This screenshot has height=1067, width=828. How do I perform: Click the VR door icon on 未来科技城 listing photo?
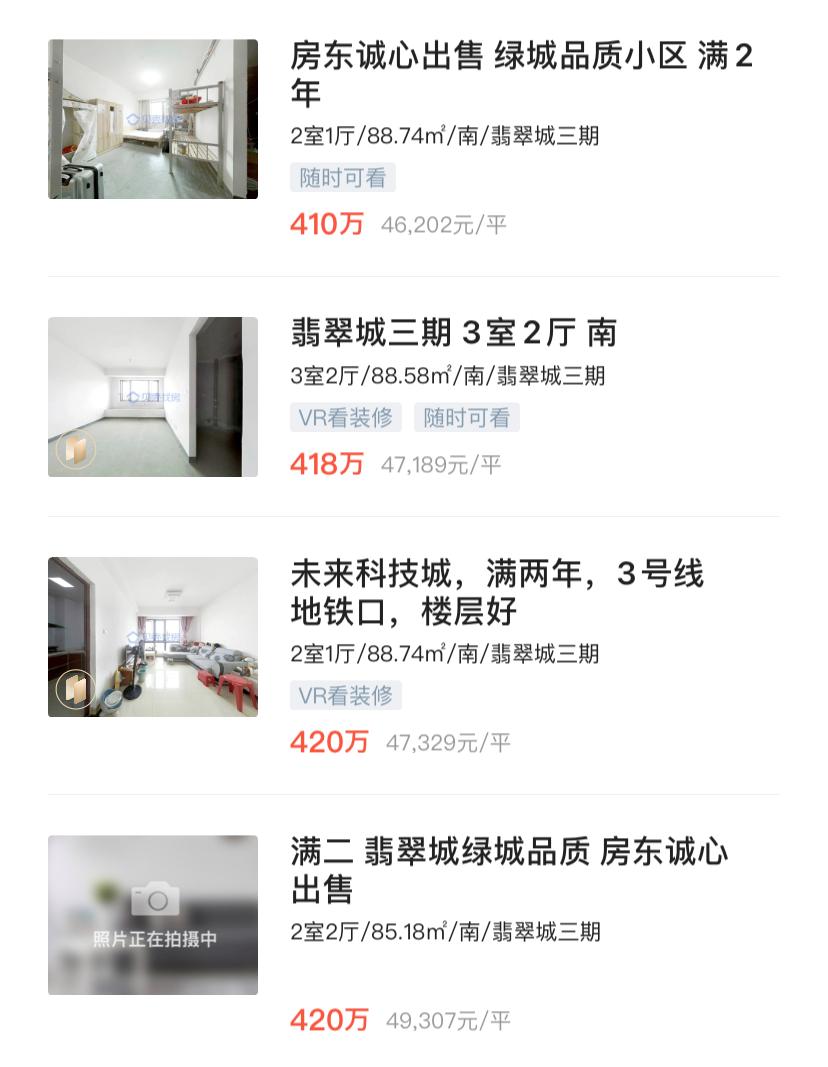tap(77, 690)
